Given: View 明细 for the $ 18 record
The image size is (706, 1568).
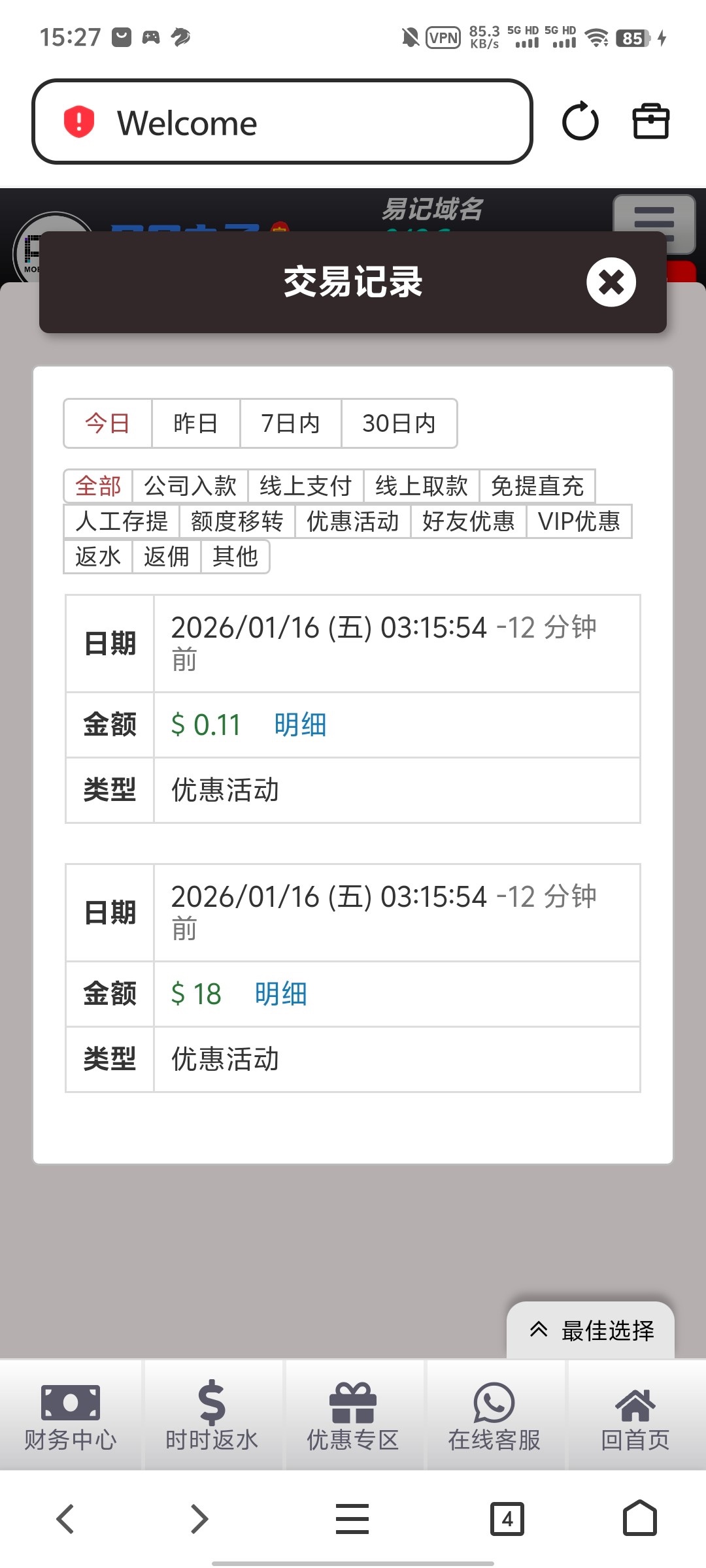Looking at the screenshot, I should (x=280, y=994).
